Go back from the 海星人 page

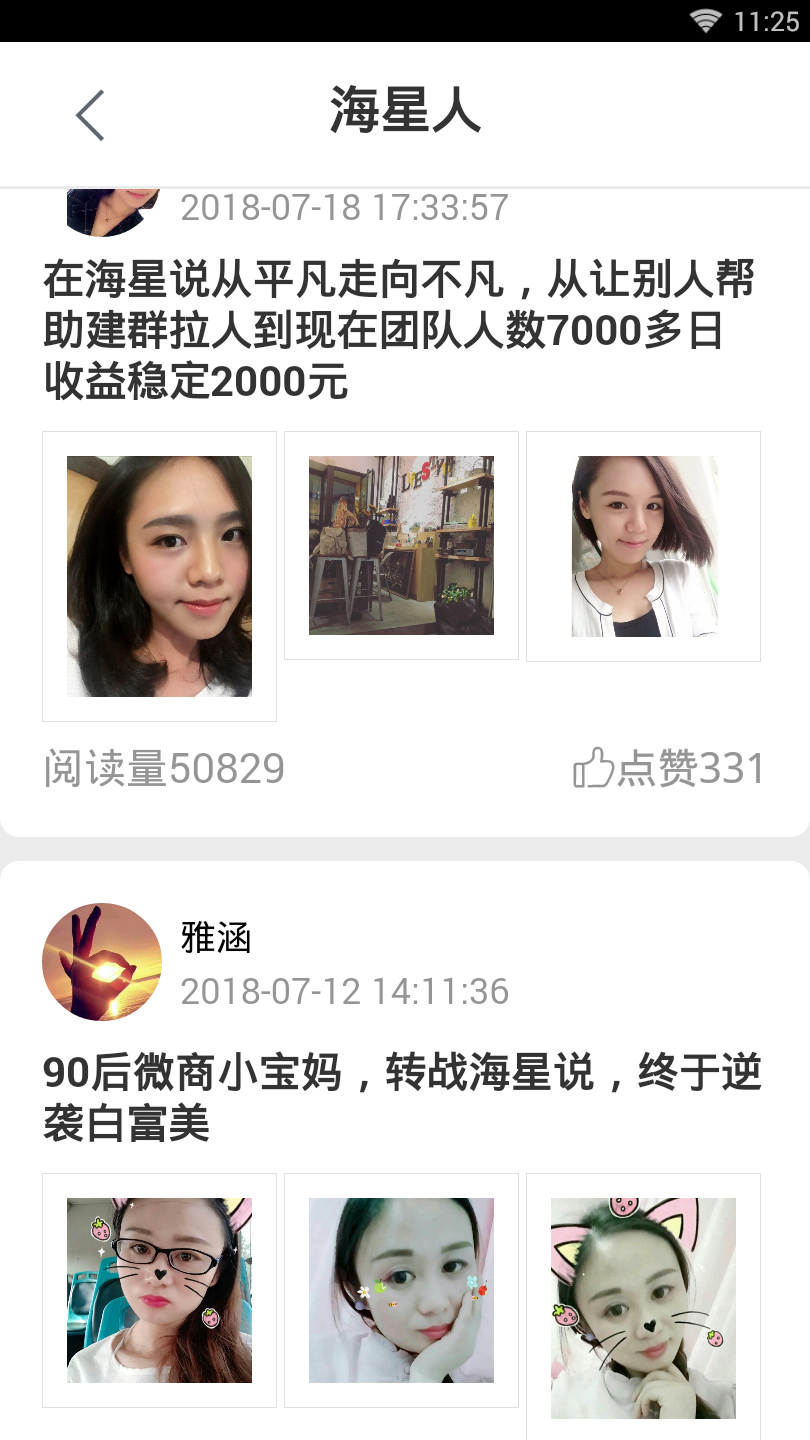point(90,114)
